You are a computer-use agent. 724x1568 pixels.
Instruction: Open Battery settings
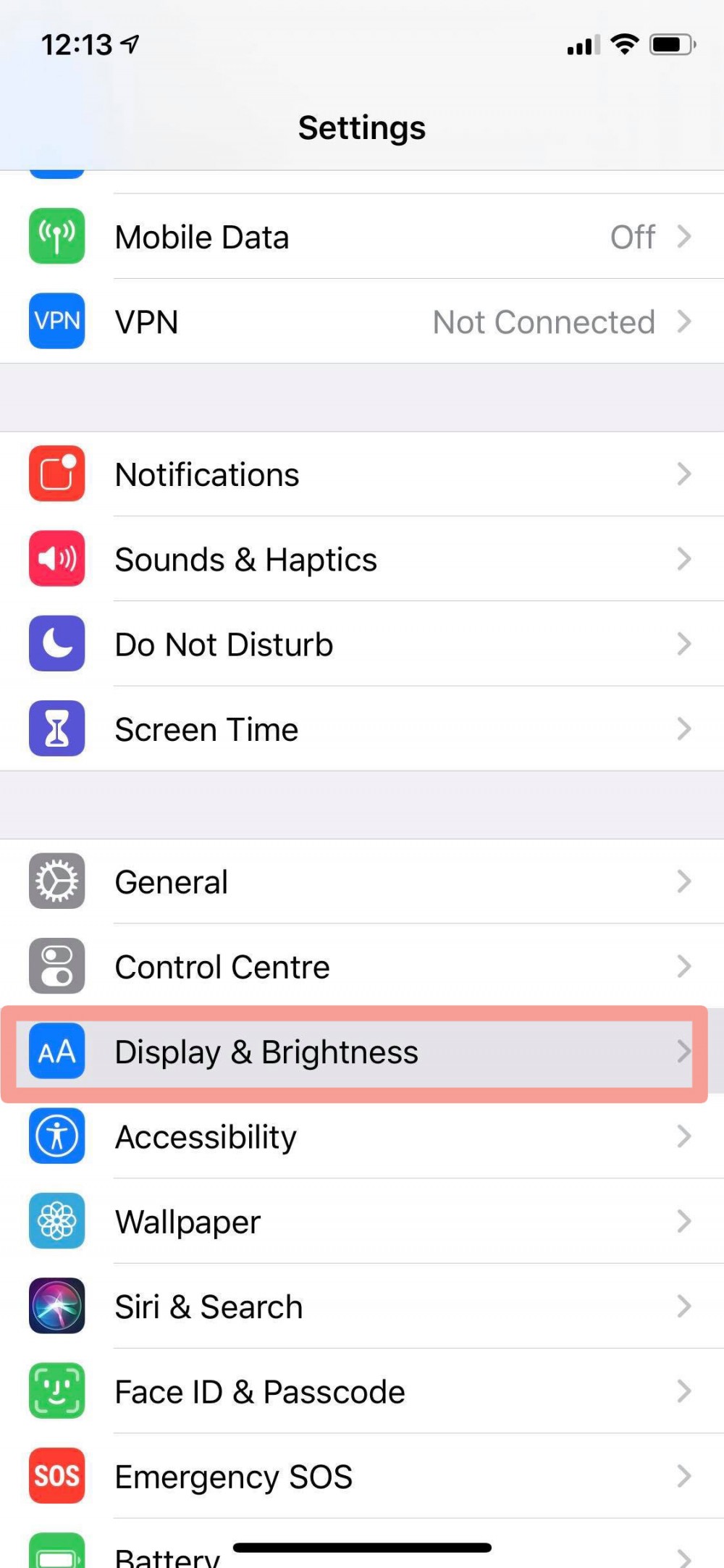click(167, 1556)
